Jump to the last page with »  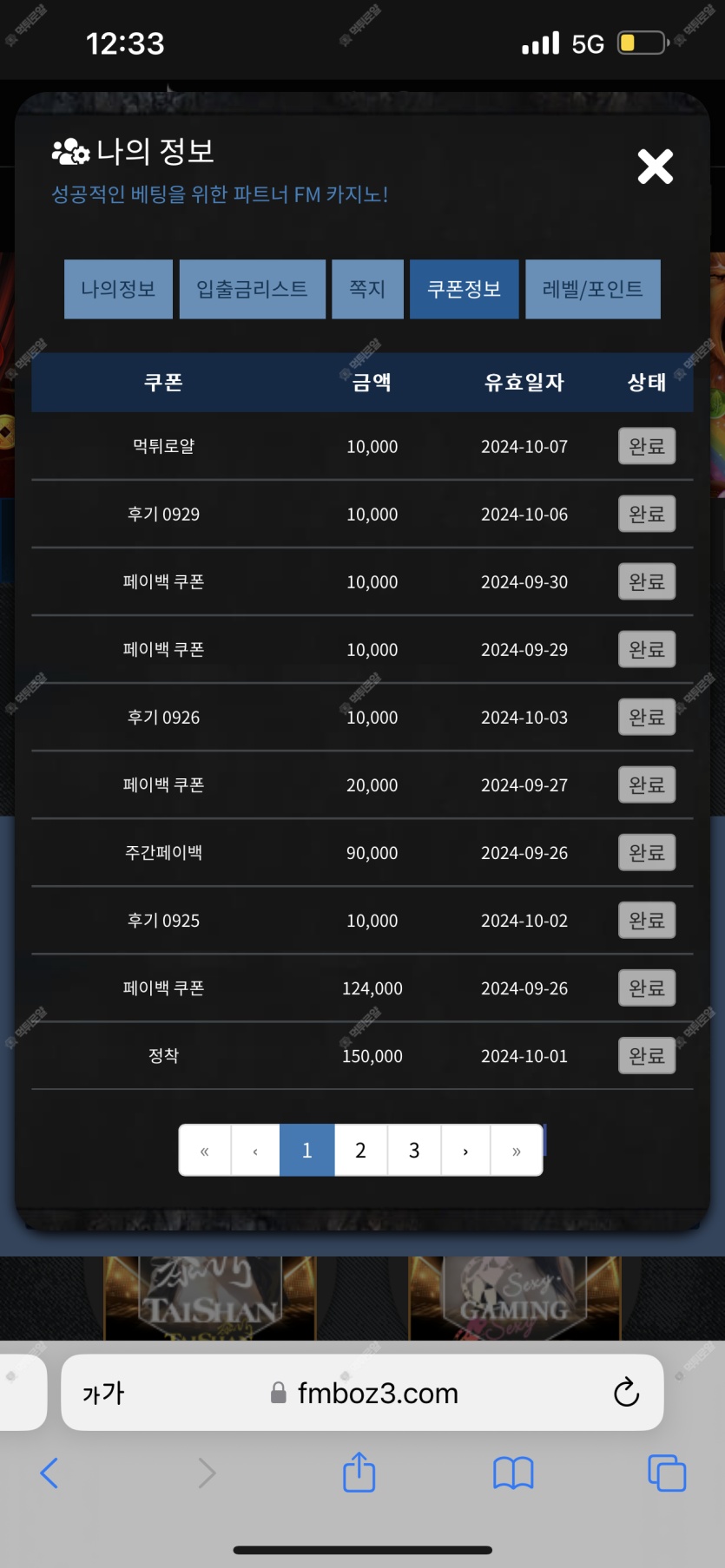[517, 1150]
